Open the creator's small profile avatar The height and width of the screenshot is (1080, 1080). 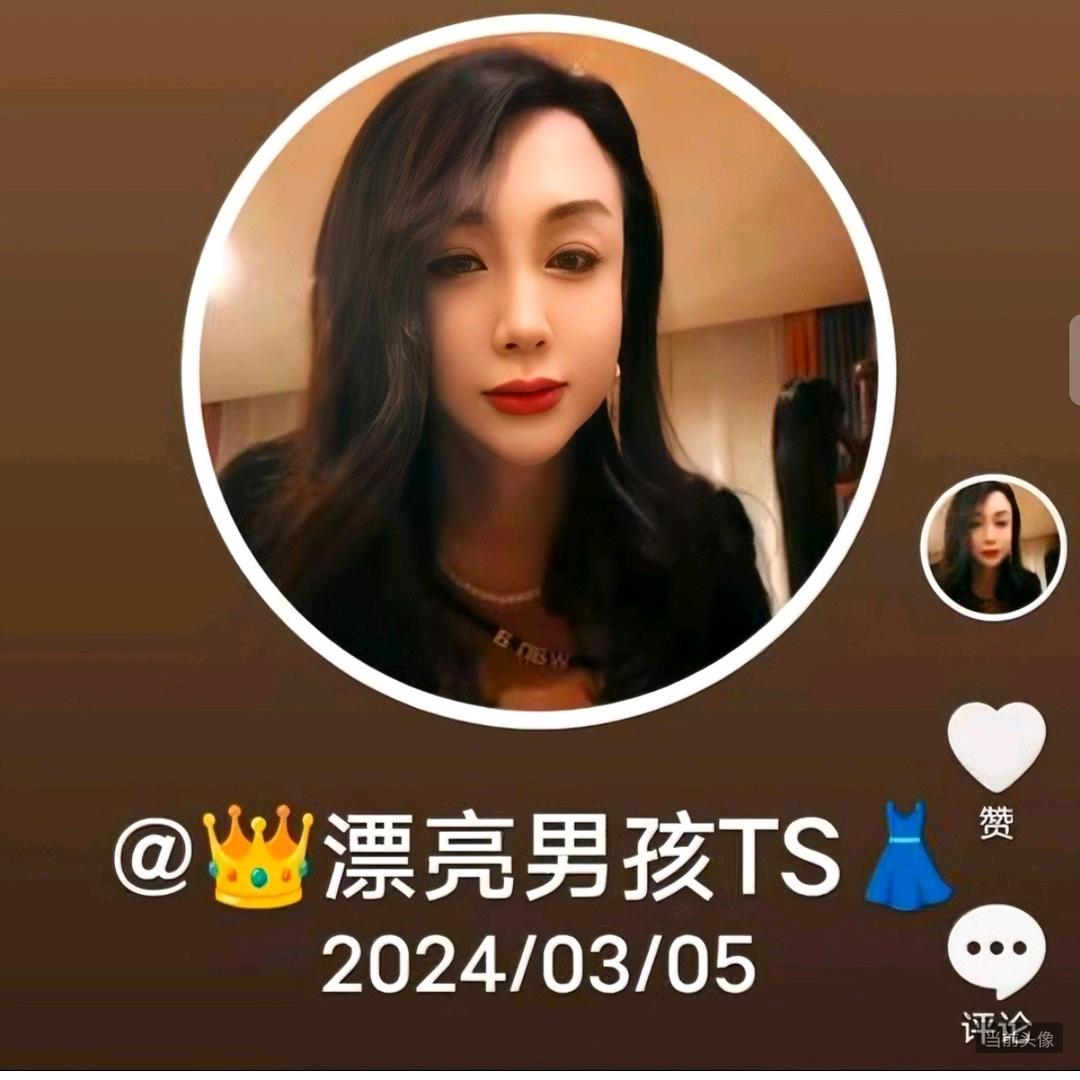click(993, 547)
